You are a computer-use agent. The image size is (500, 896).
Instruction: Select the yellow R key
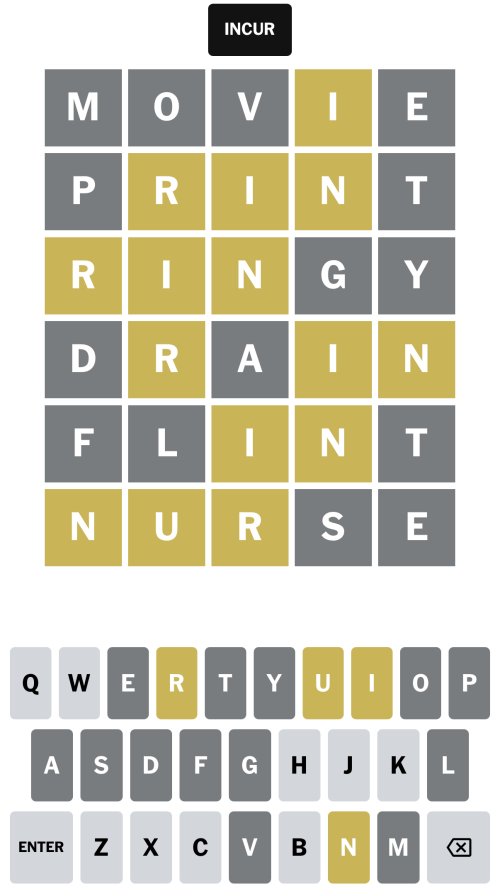coord(177,683)
